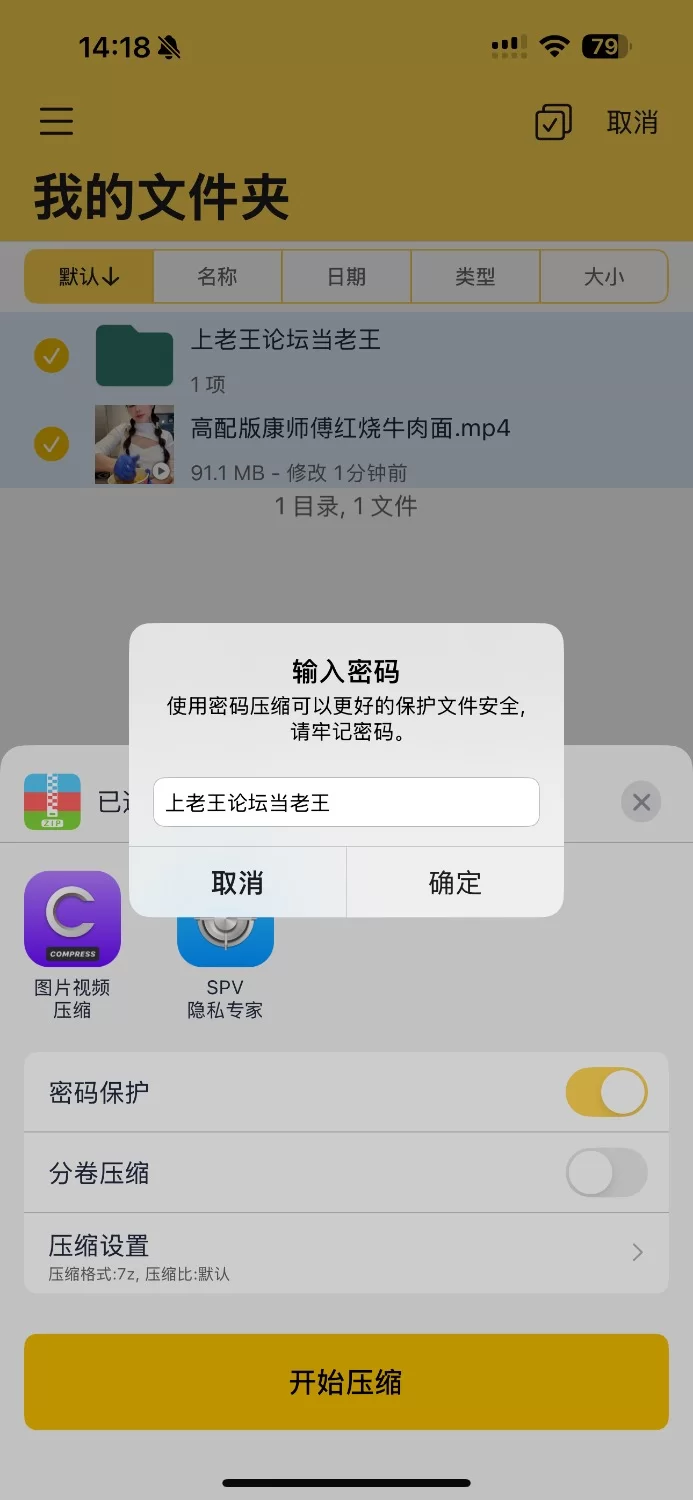This screenshot has height=1500, width=693.
Task: Tap the 开始压缩 button
Action: [x=346, y=1382]
